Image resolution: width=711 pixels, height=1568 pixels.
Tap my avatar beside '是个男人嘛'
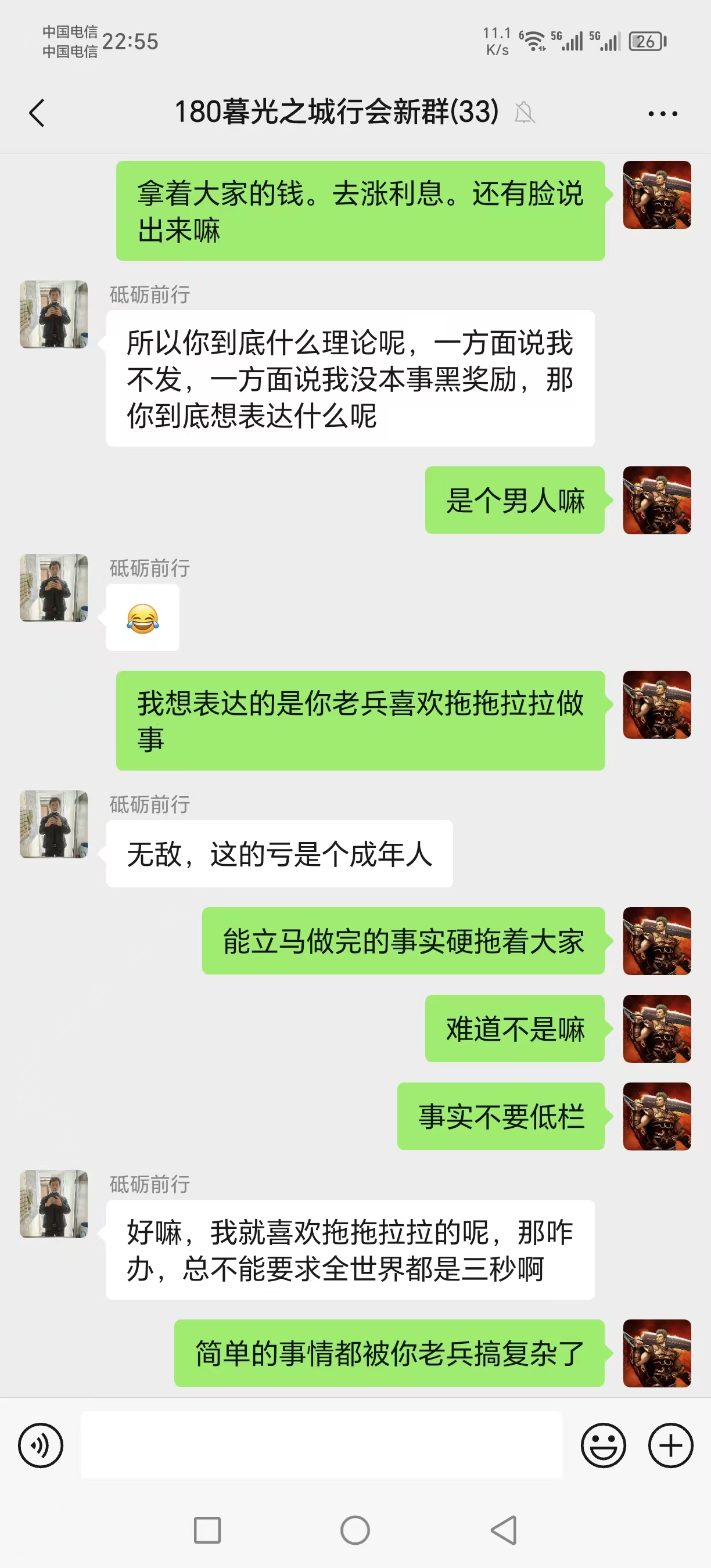pos(656,501)
